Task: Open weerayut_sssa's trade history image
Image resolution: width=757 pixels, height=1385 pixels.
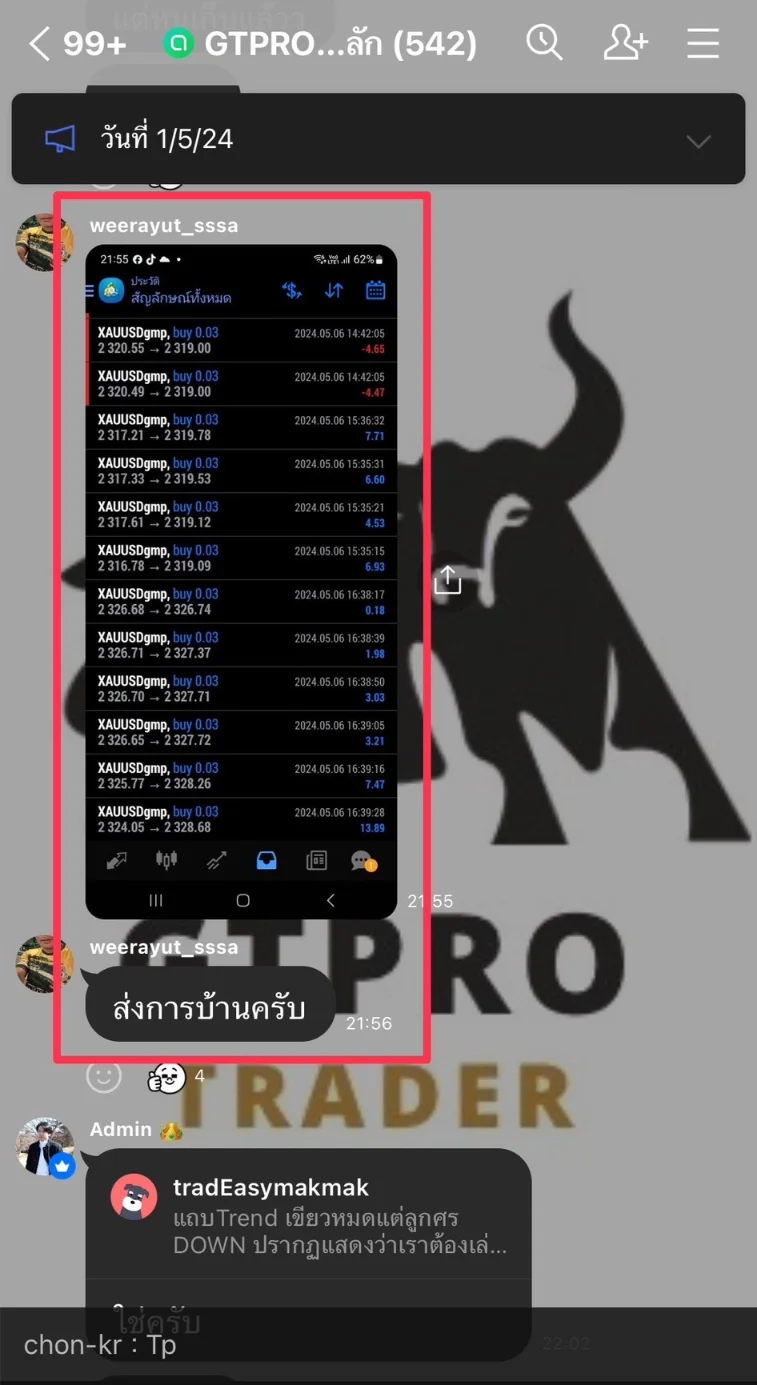Action: tap(241, 580)
